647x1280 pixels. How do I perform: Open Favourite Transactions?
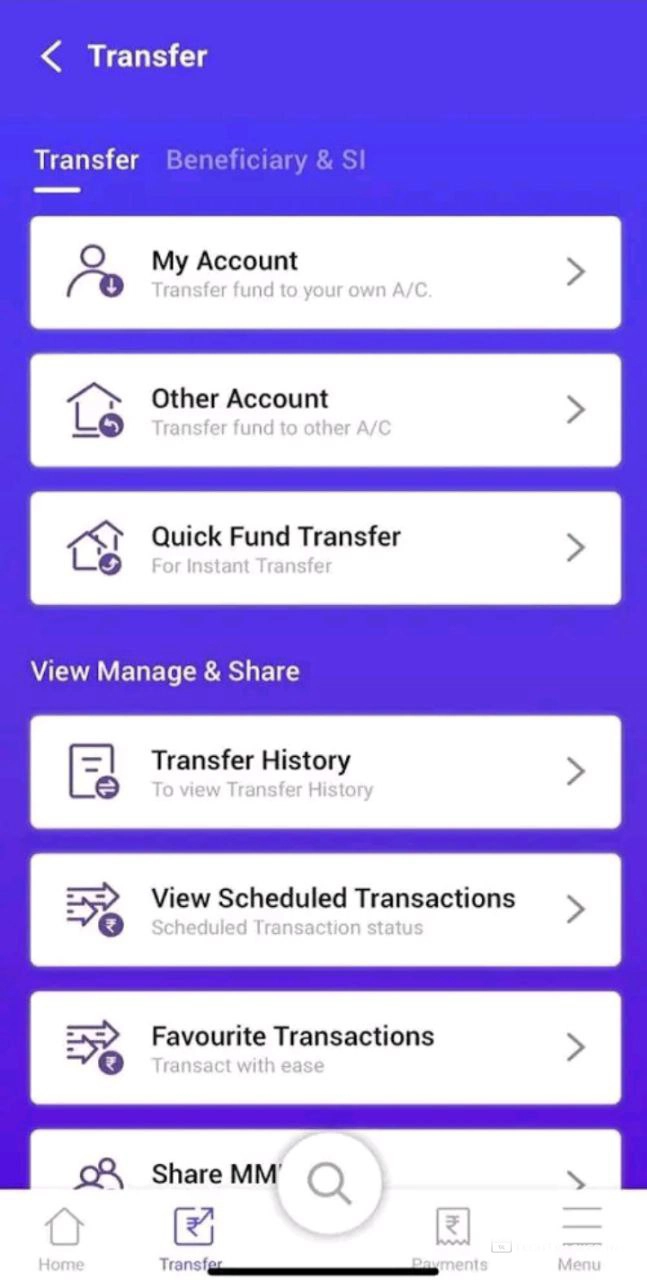click(x=325, y=1048)
